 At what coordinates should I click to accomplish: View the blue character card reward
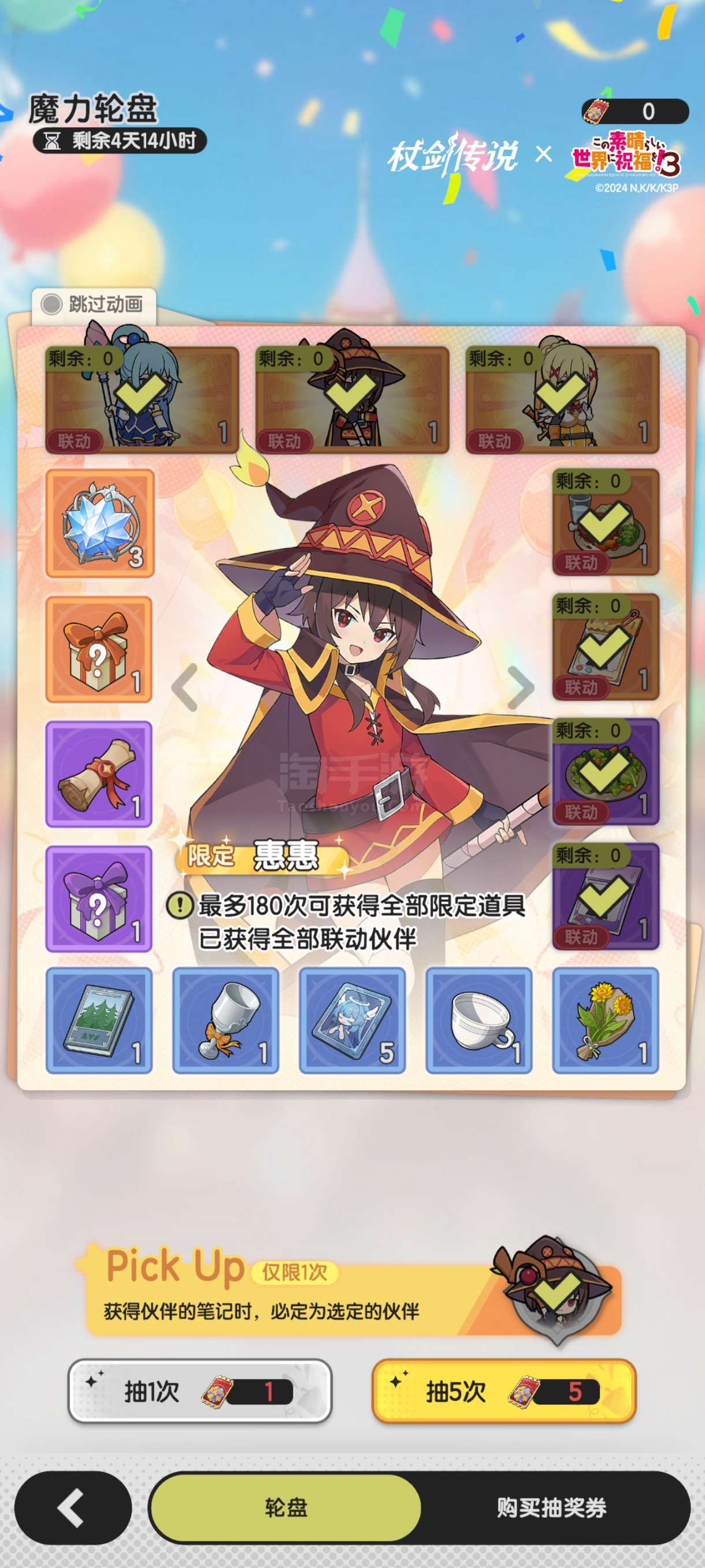pyautogui.click(x=352, y=1020)
